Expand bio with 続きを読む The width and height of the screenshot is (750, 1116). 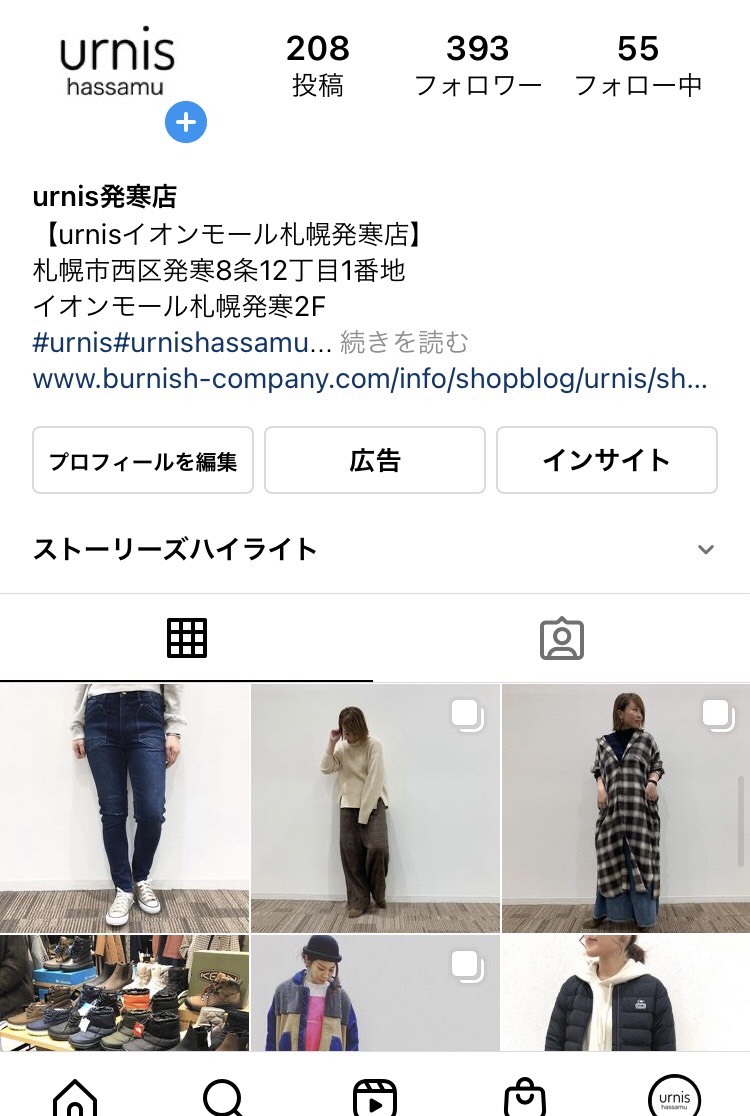coord(404,342)
